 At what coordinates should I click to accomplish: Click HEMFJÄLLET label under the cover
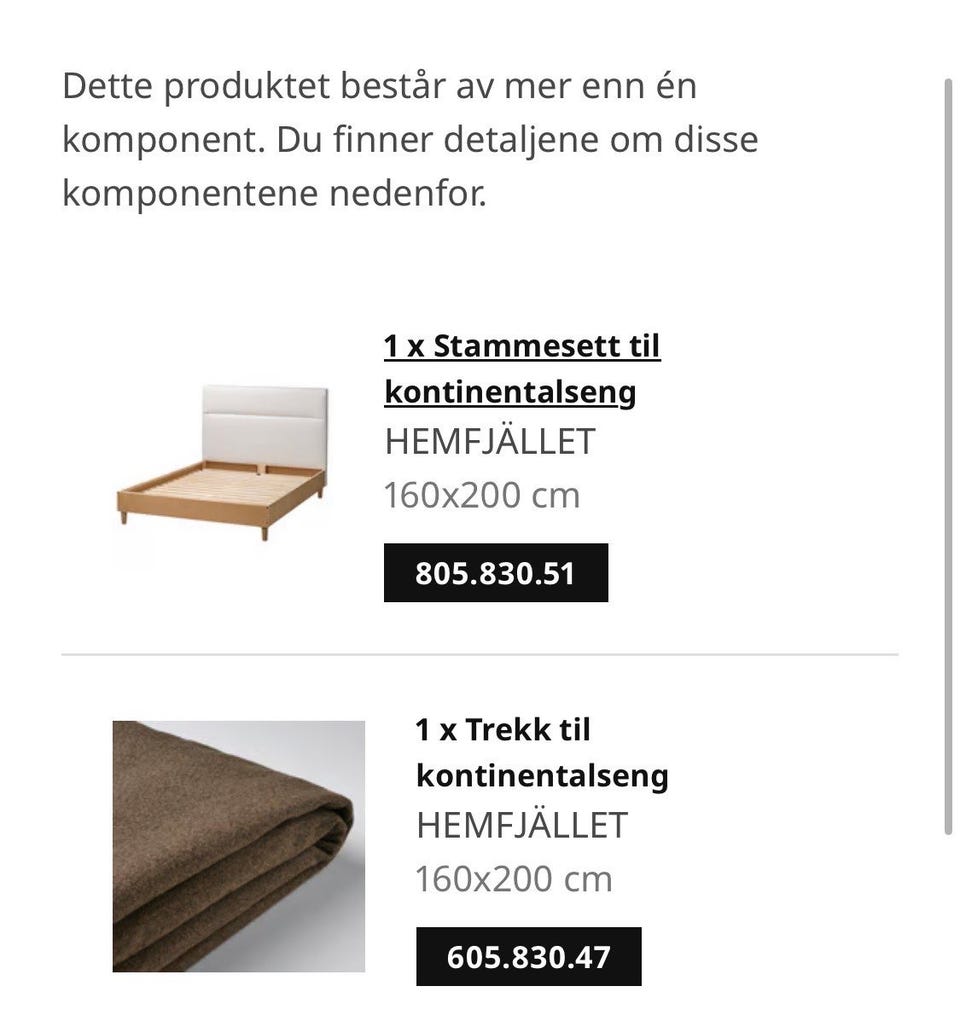click(520, 824)
